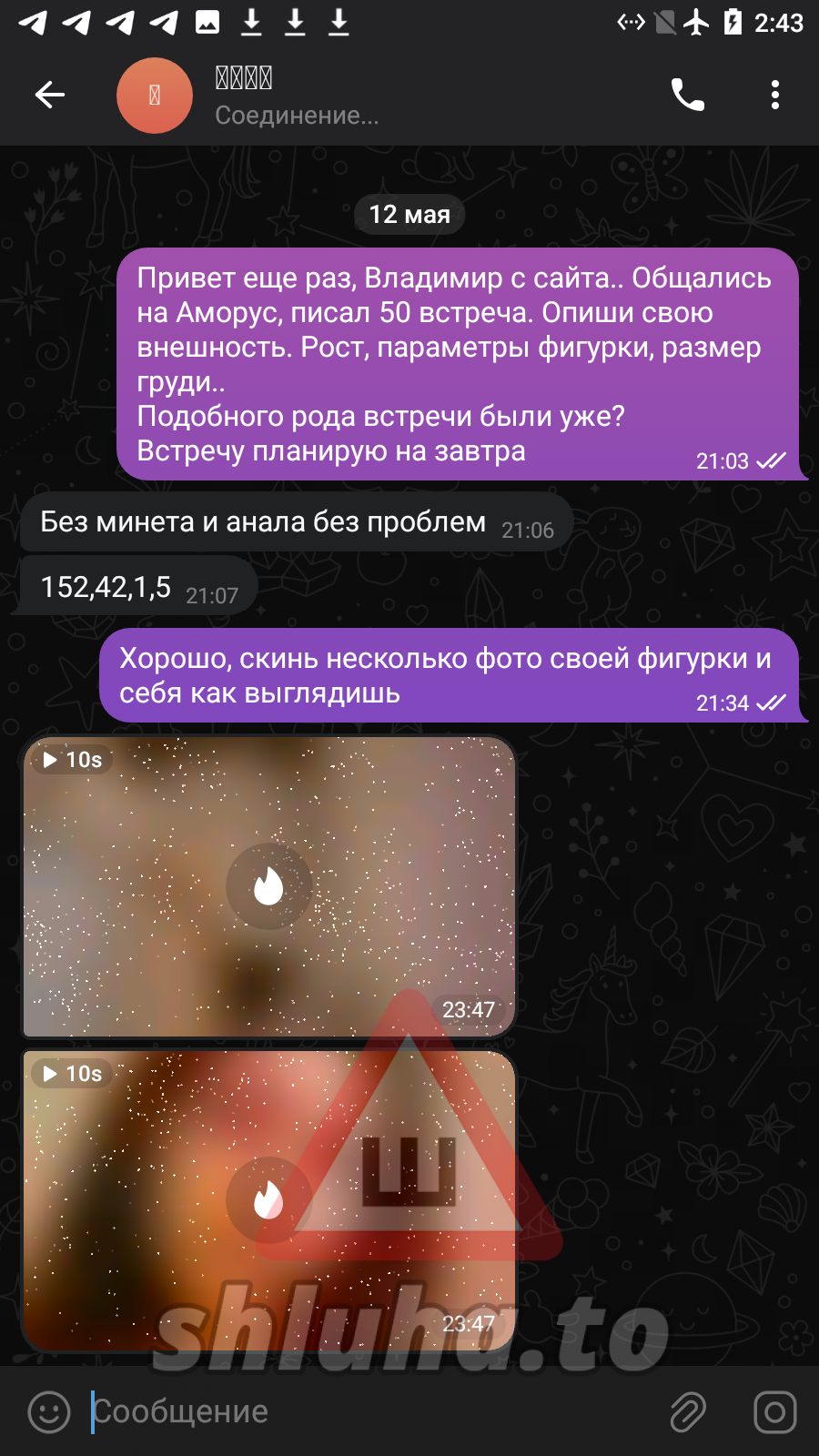Go back to the chat list

pos(50,95)
